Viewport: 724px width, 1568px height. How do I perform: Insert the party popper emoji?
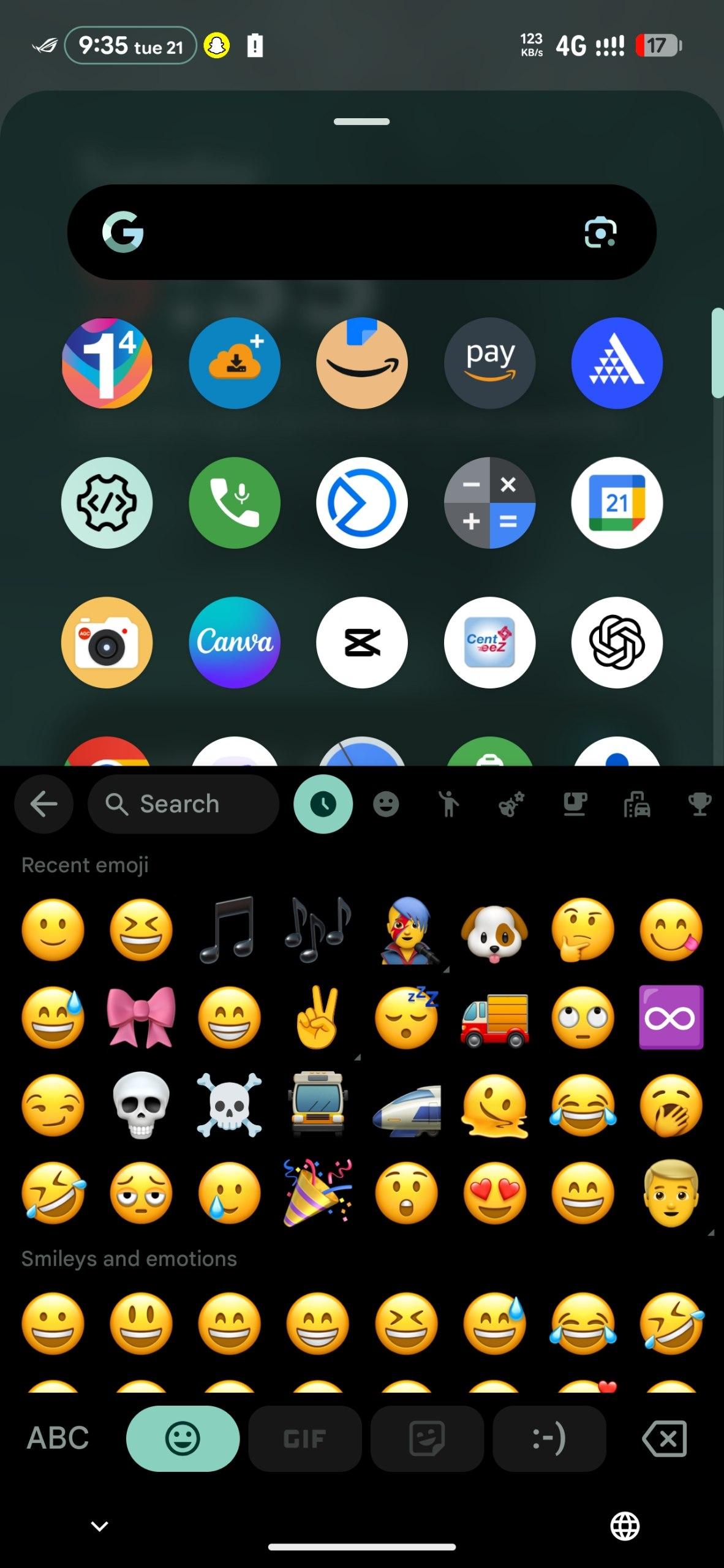tap(317, 1193)
